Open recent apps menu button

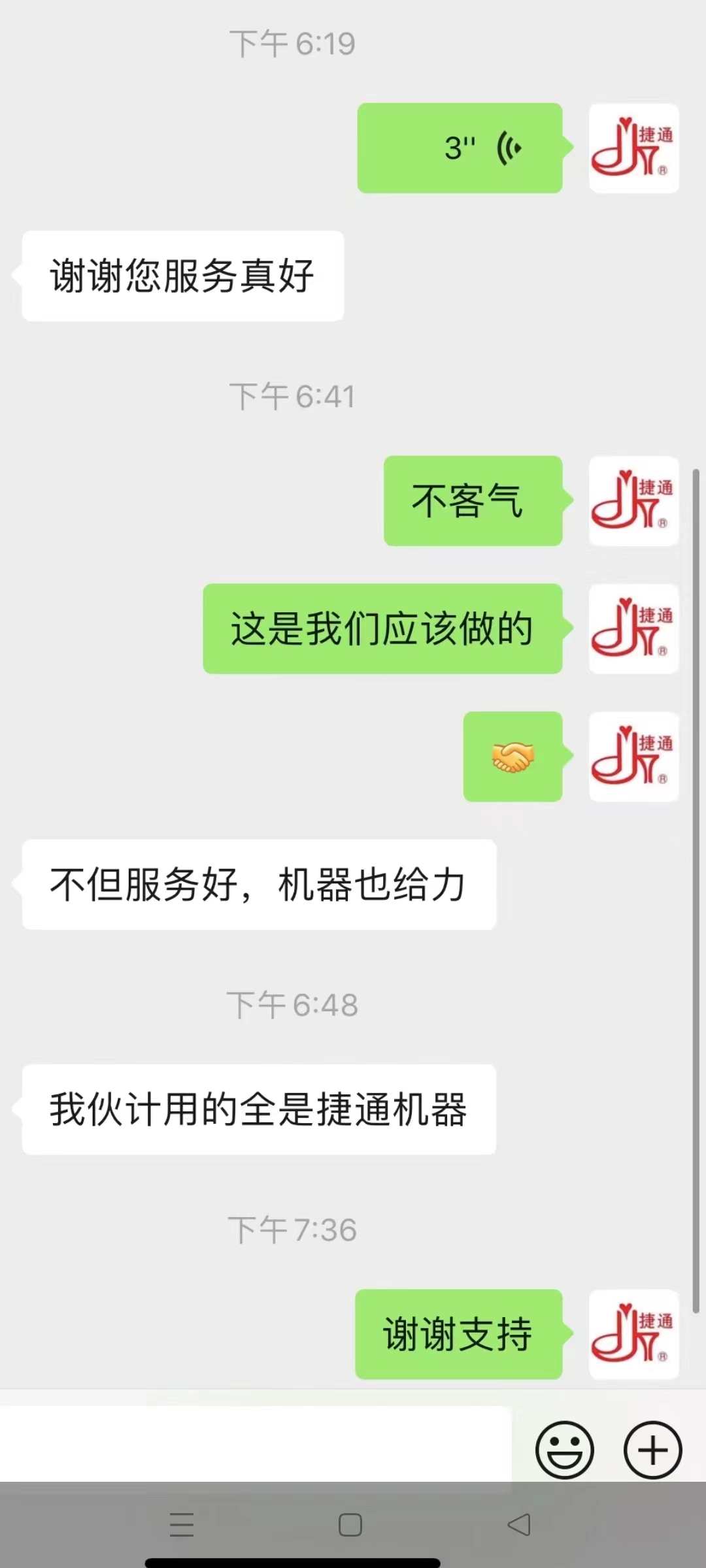point(182,1525)
